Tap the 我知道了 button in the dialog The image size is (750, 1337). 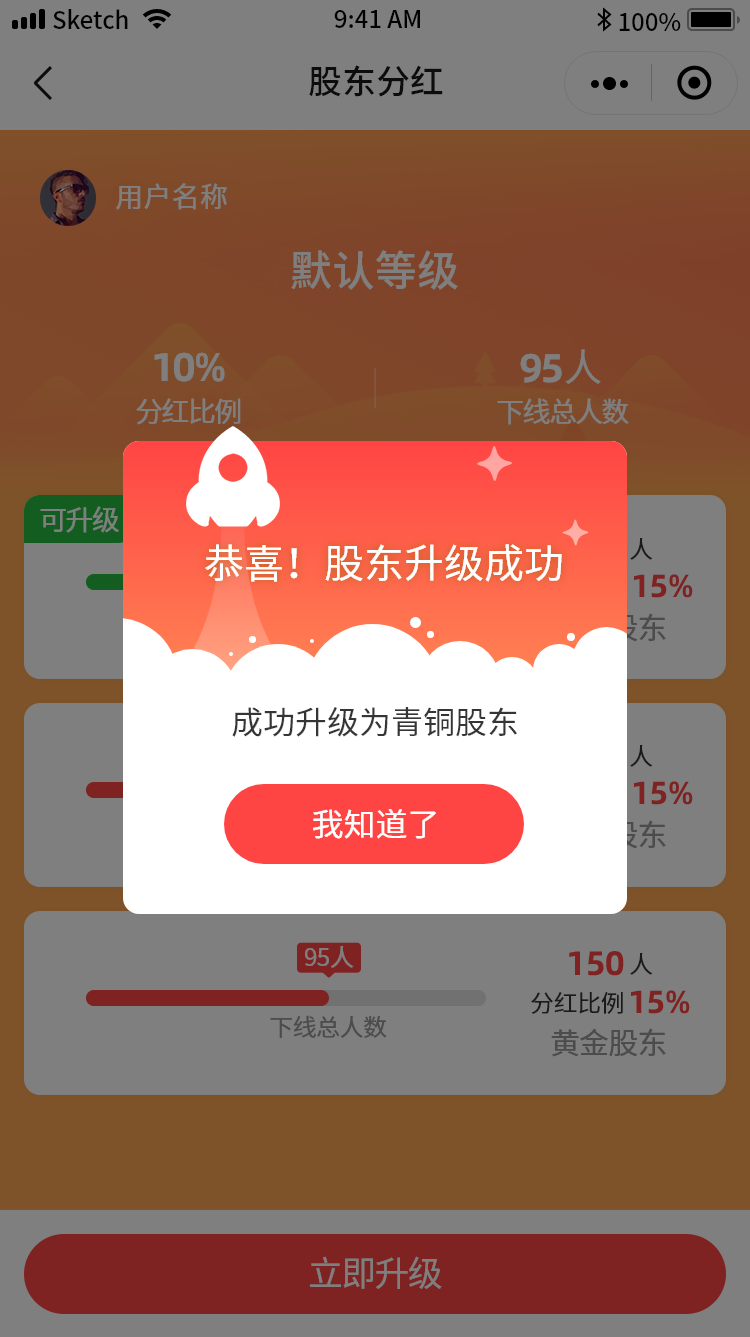click(374, 824)
